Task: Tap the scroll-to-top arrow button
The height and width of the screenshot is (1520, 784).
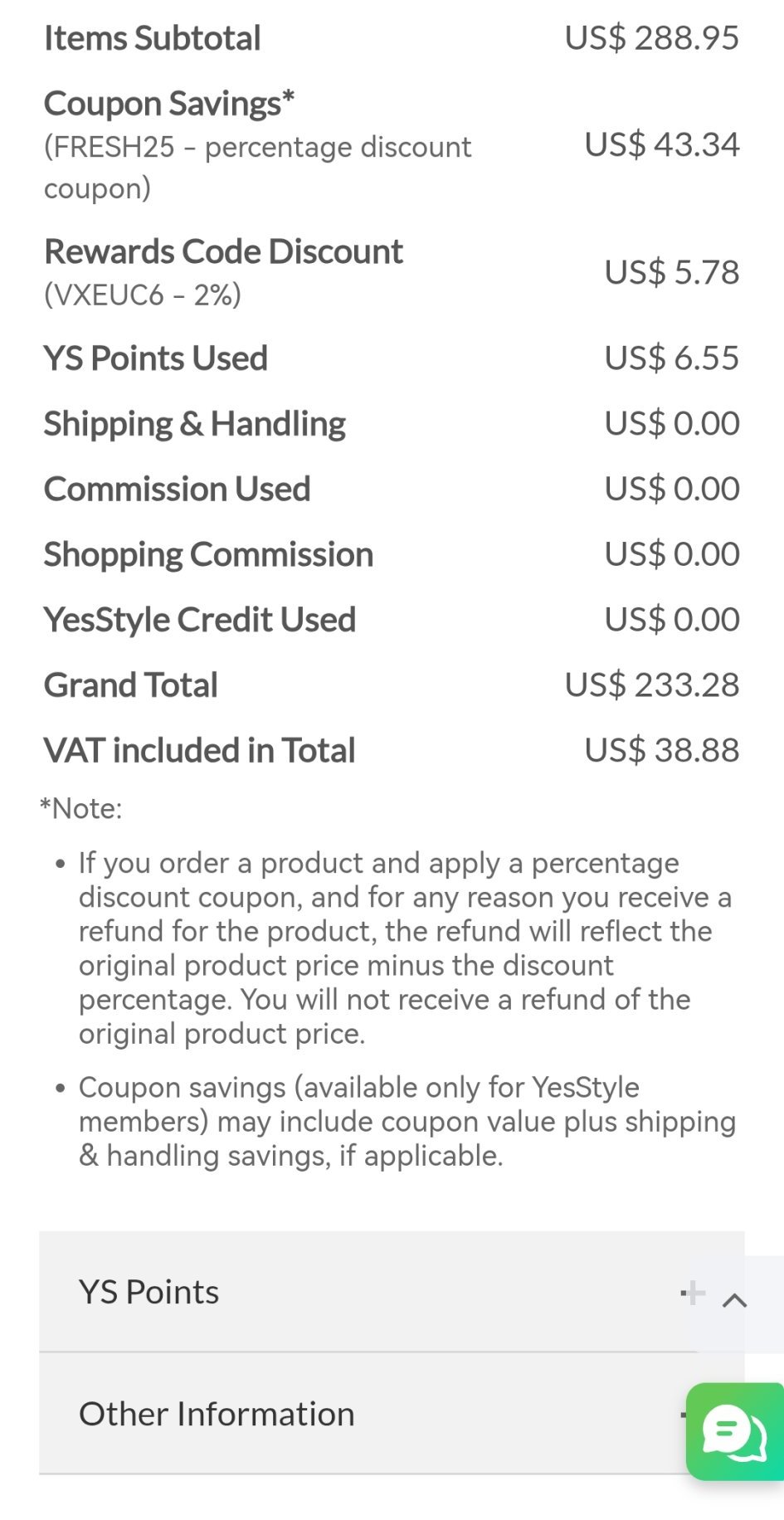Action: point(735,1301)
